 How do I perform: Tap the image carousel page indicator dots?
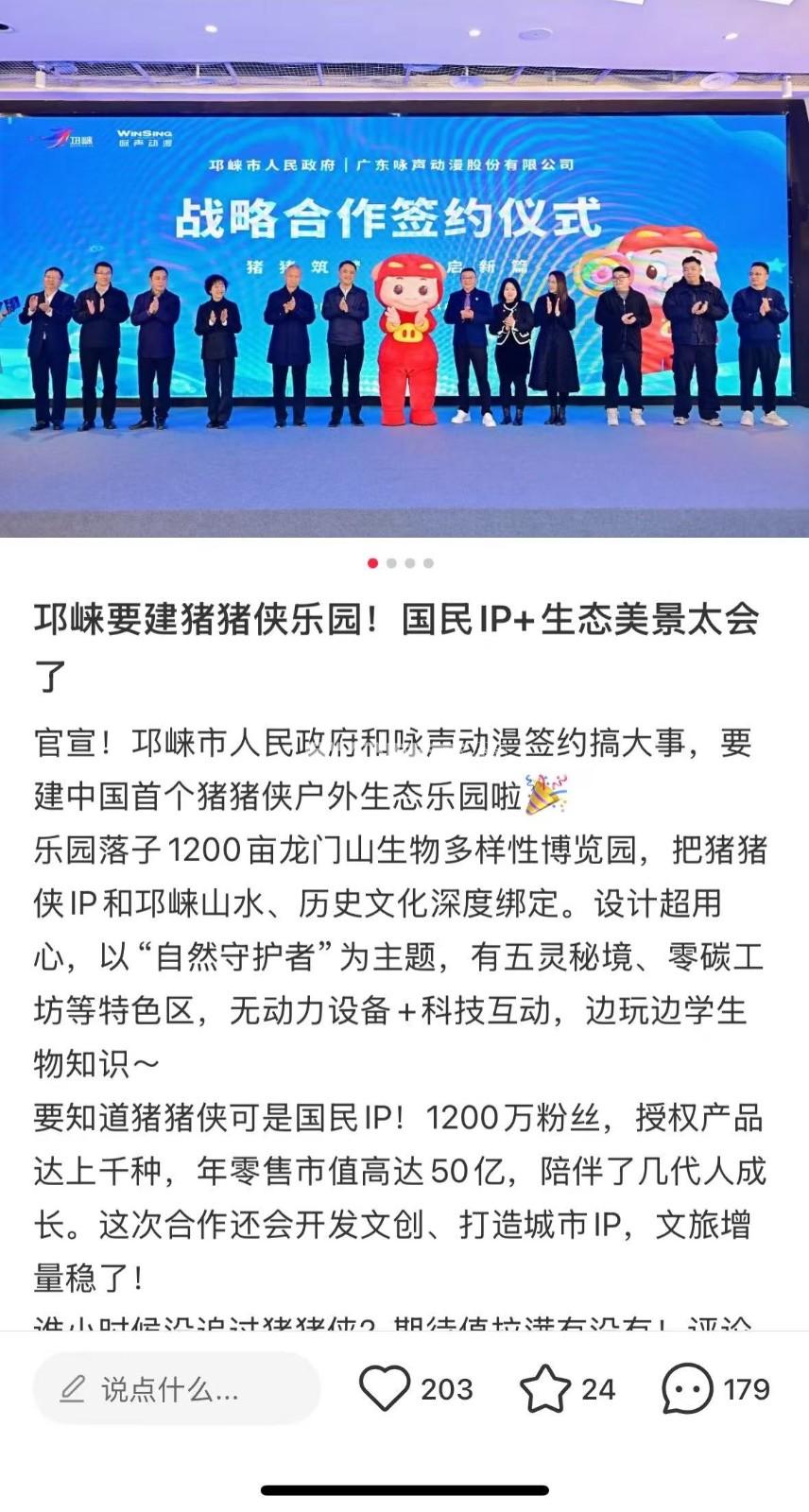(x=401, y=563)
